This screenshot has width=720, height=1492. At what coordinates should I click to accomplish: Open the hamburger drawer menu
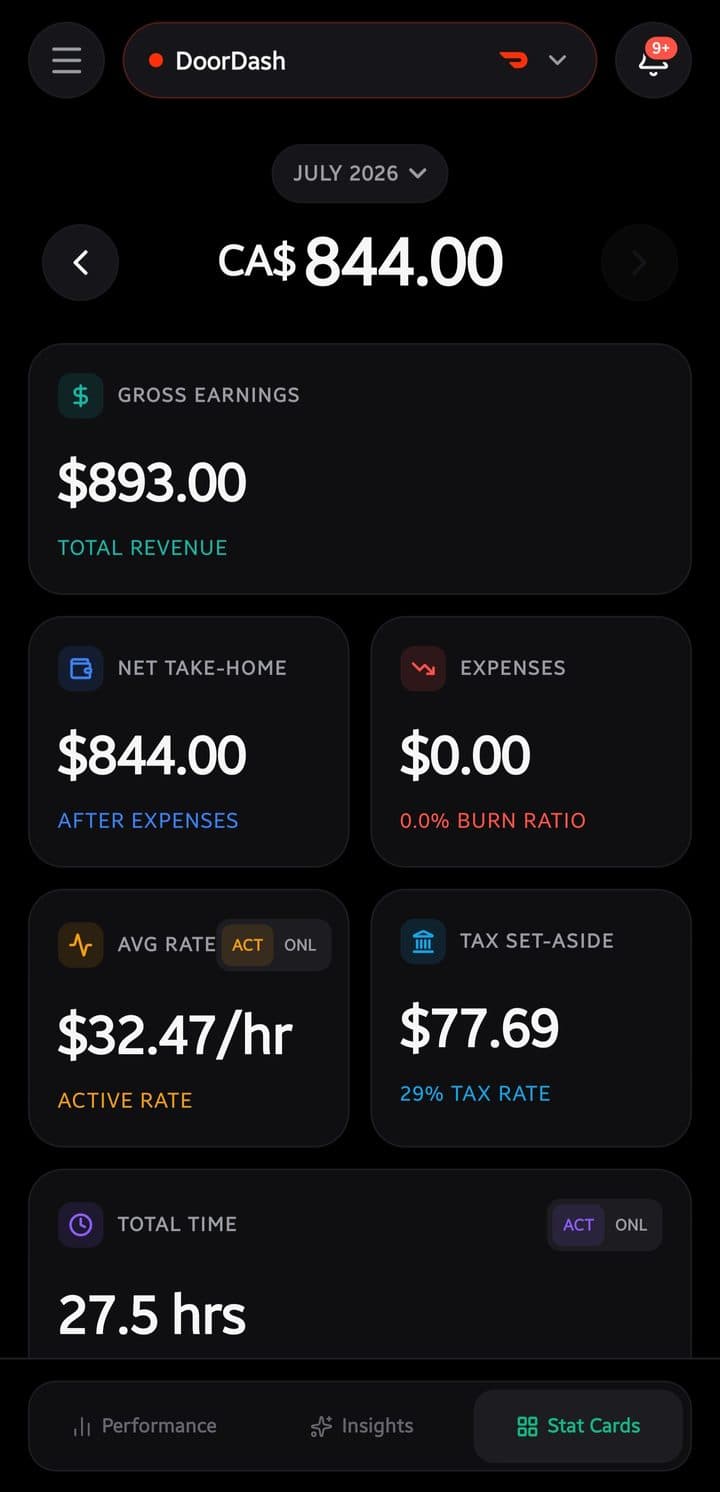coord(66,60)
